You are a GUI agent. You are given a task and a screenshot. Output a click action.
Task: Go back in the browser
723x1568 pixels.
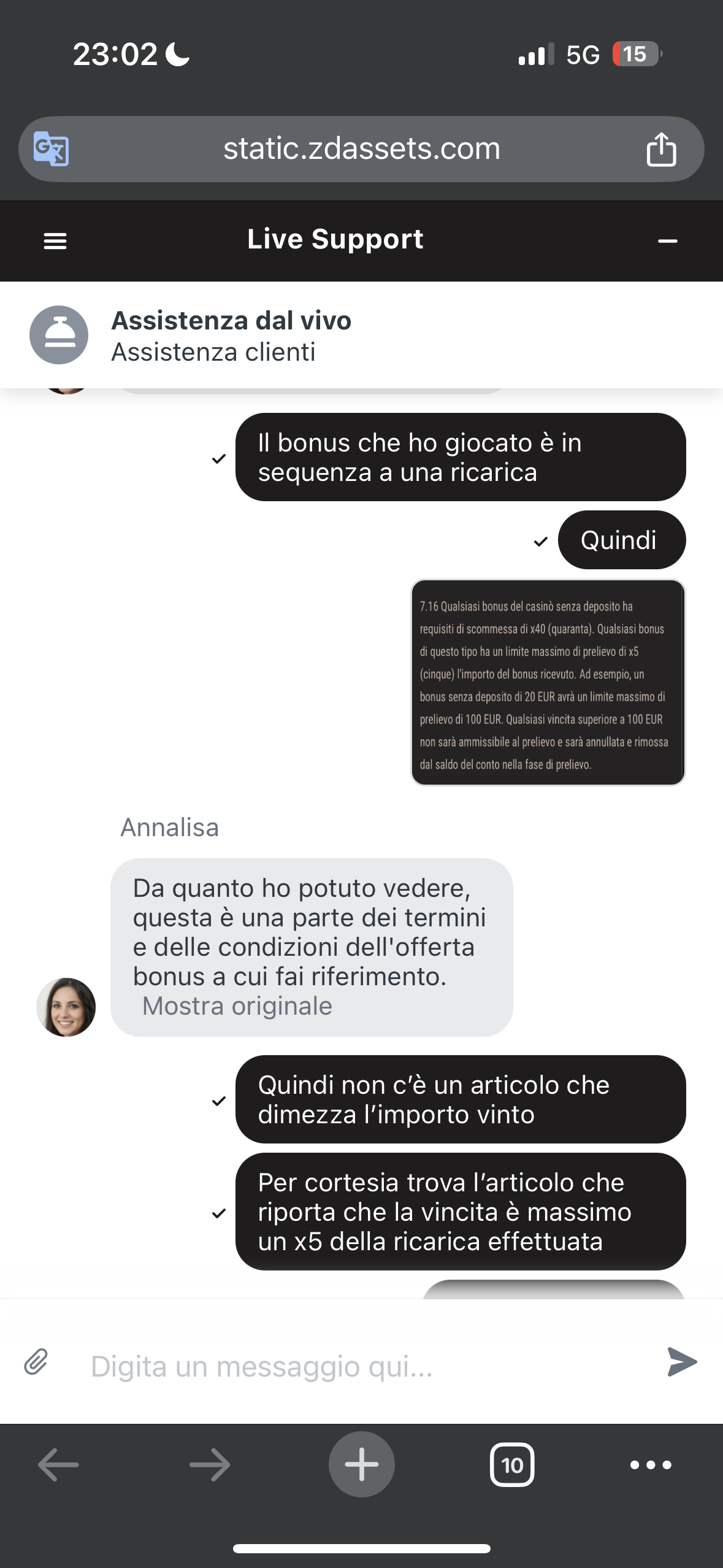click(x=58, y=1465)
